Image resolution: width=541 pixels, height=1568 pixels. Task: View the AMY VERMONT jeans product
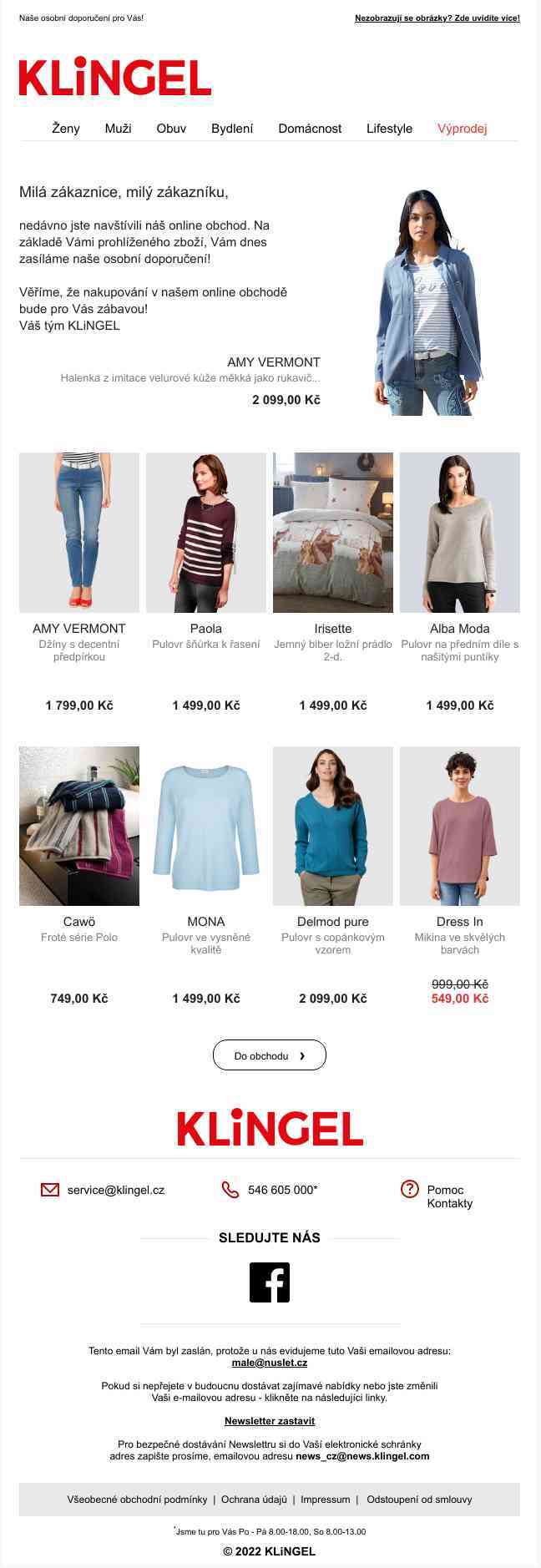(x=79, y=533)
